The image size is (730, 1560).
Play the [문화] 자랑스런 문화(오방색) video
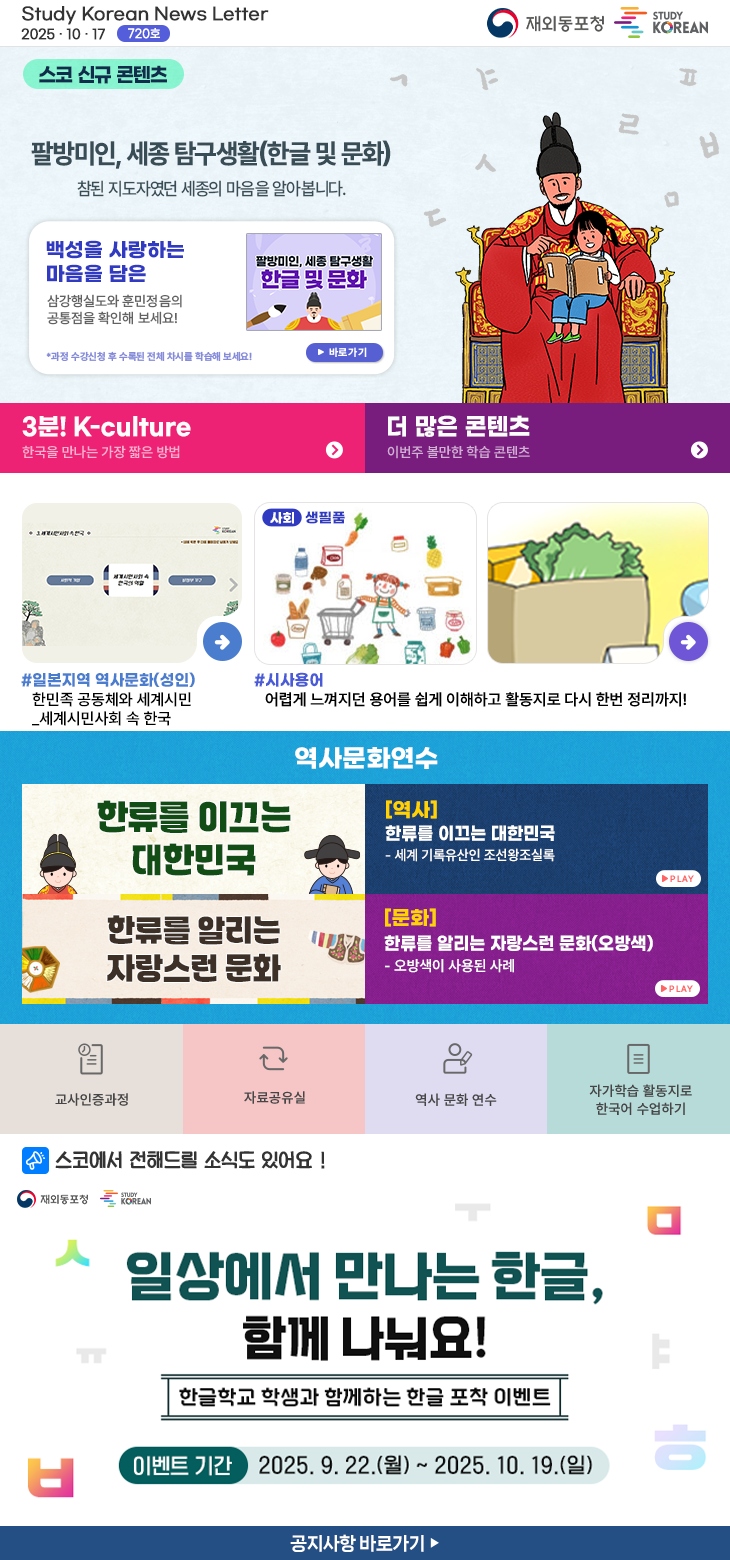678,989
